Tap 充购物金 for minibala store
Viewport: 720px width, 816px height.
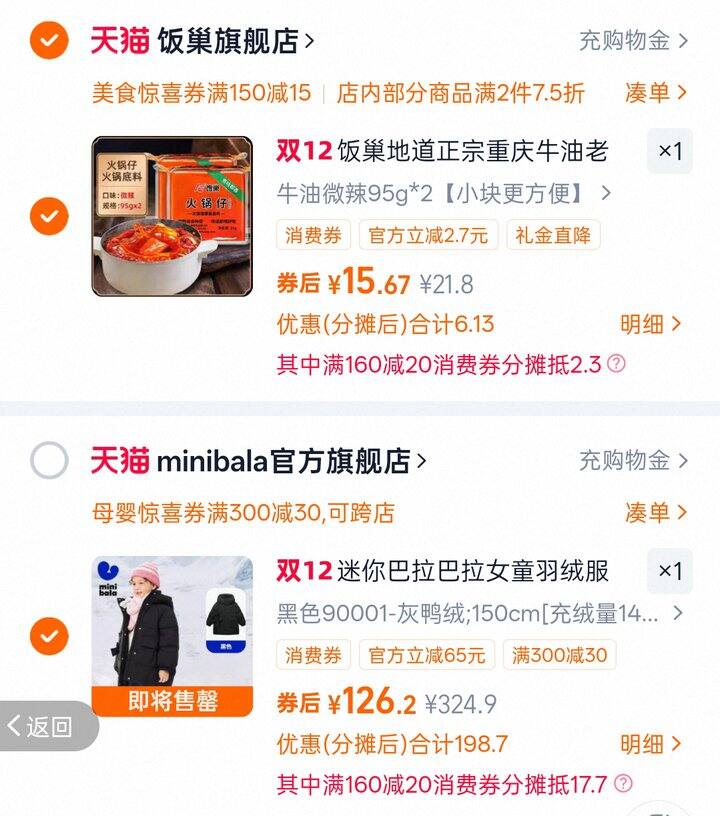[634, 461]
